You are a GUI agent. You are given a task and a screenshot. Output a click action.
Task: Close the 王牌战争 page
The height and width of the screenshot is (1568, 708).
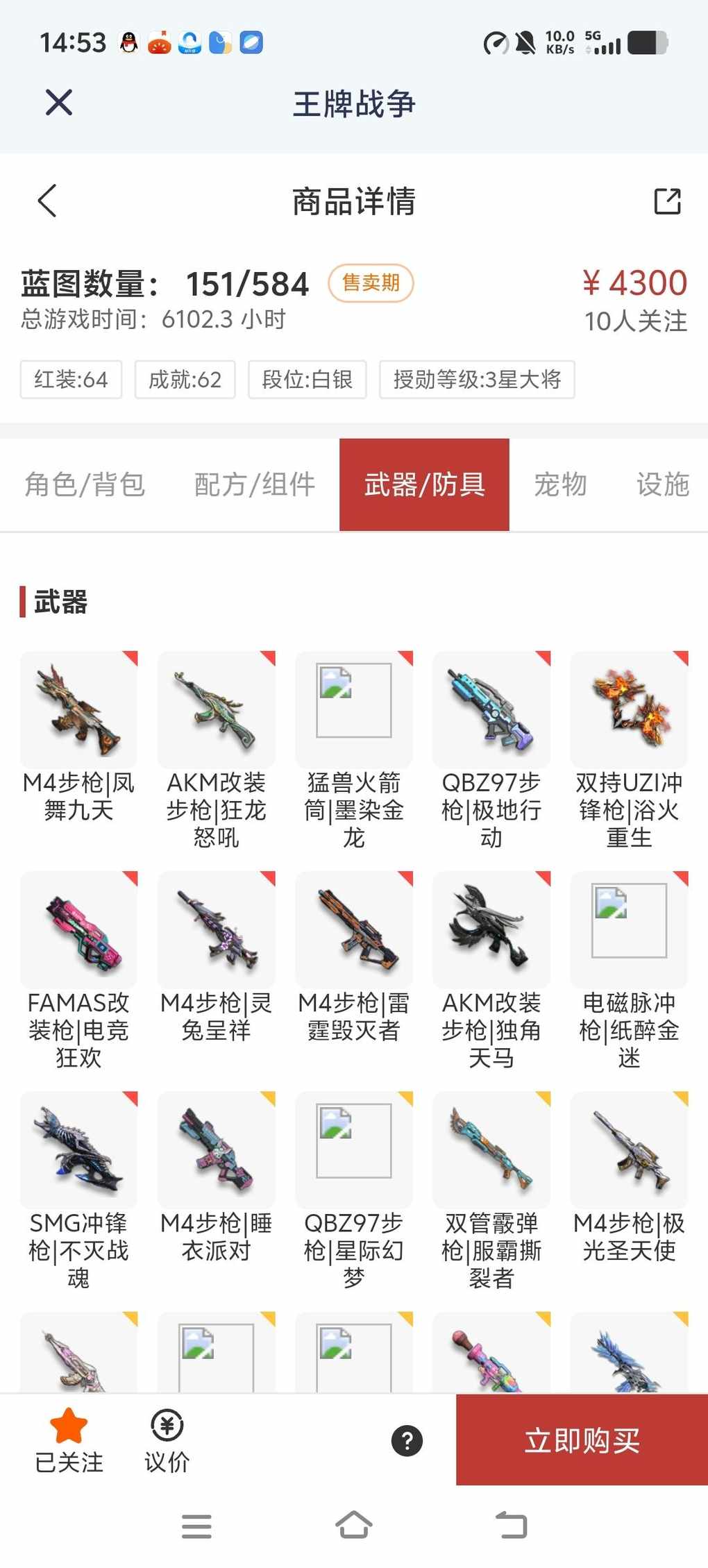click(x=59, y=103)
